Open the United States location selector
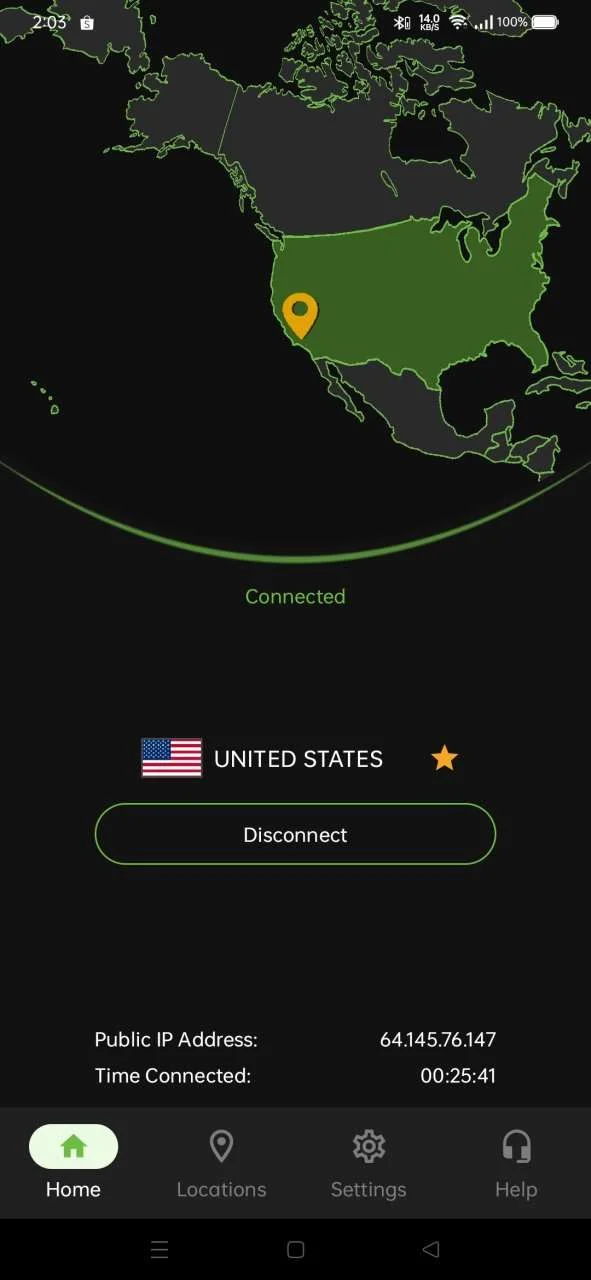The width and height of the screenshot is (591, 1280). 262,759
